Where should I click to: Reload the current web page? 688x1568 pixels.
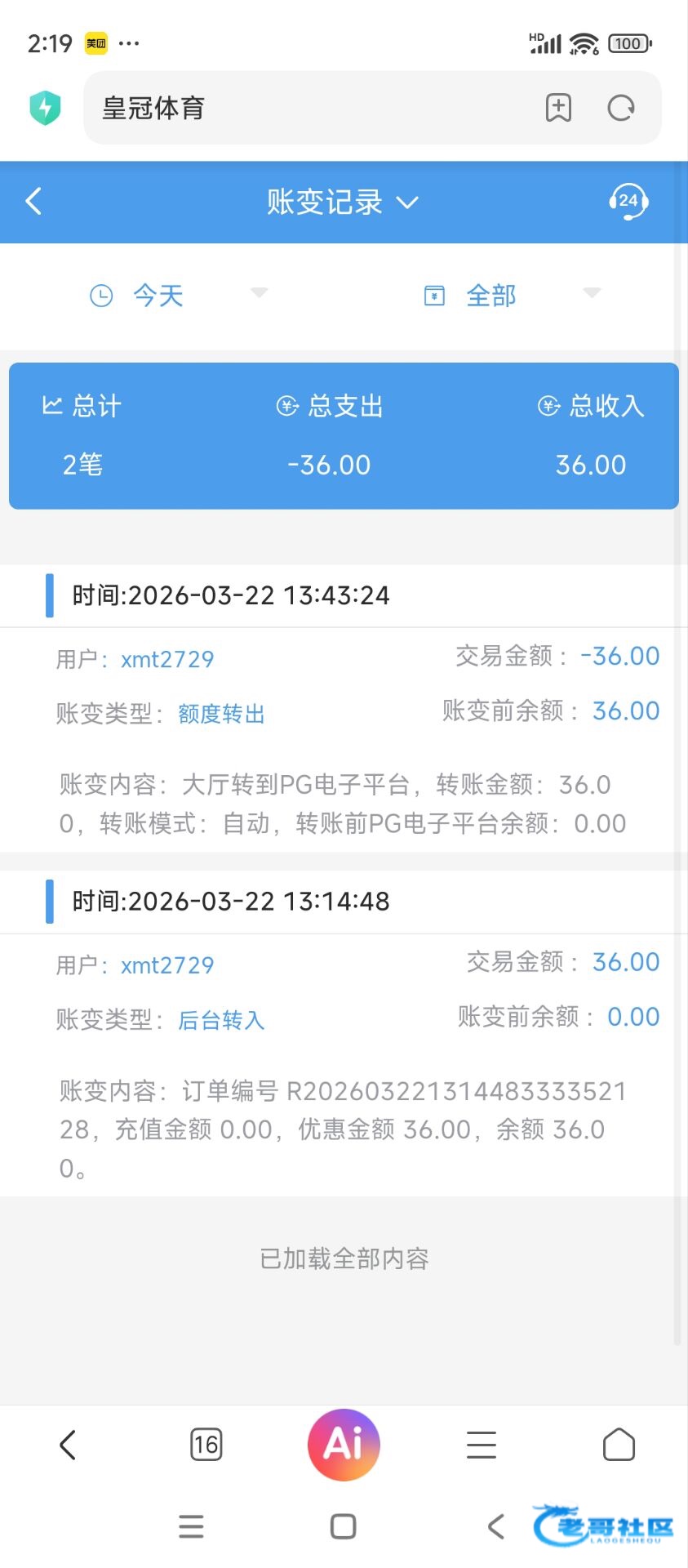point(621,108)
